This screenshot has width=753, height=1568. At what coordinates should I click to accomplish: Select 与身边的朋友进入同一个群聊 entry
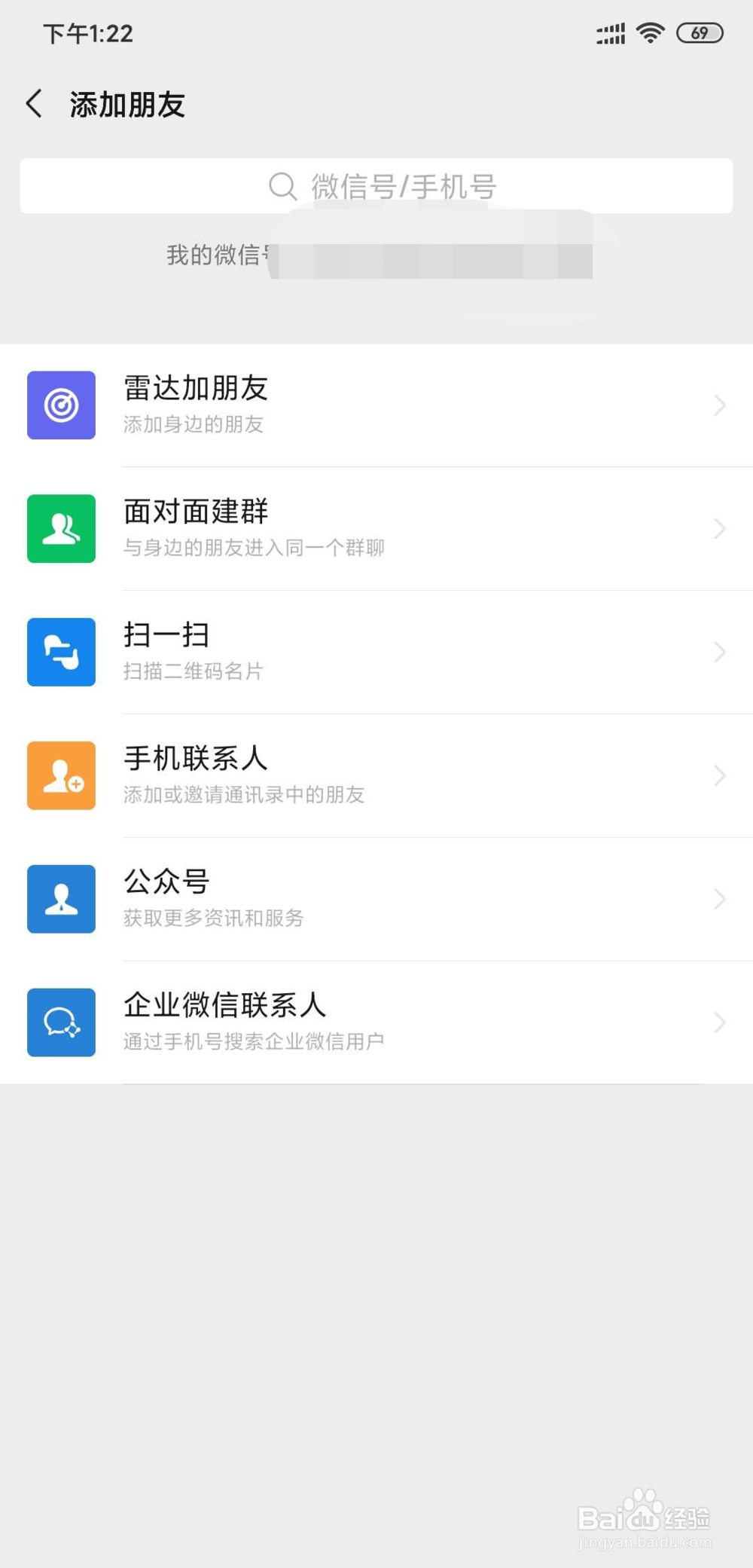click(254, 548)
